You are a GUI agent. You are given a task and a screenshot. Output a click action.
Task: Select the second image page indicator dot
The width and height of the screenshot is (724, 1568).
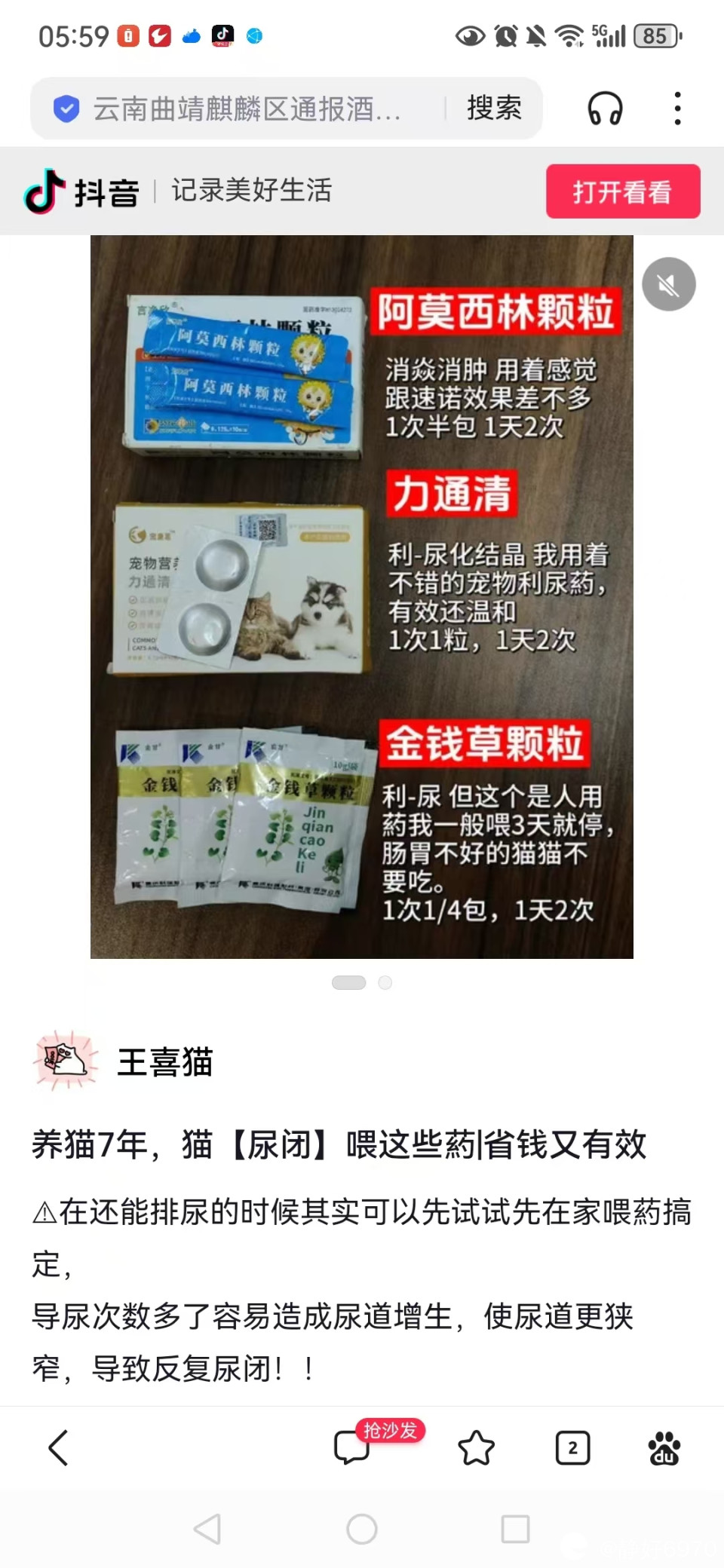pos(385,982)
